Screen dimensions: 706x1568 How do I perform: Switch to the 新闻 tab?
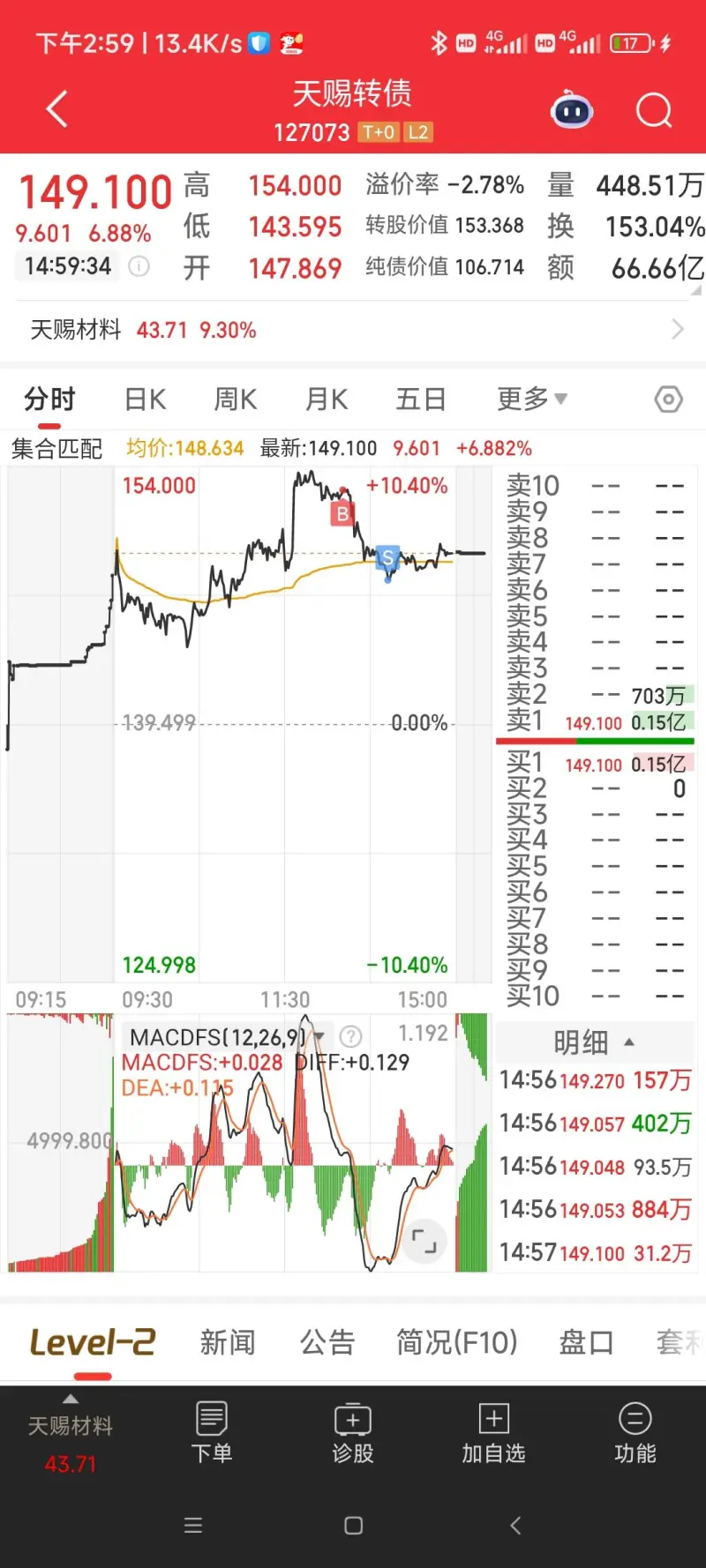coord(228,1342)
